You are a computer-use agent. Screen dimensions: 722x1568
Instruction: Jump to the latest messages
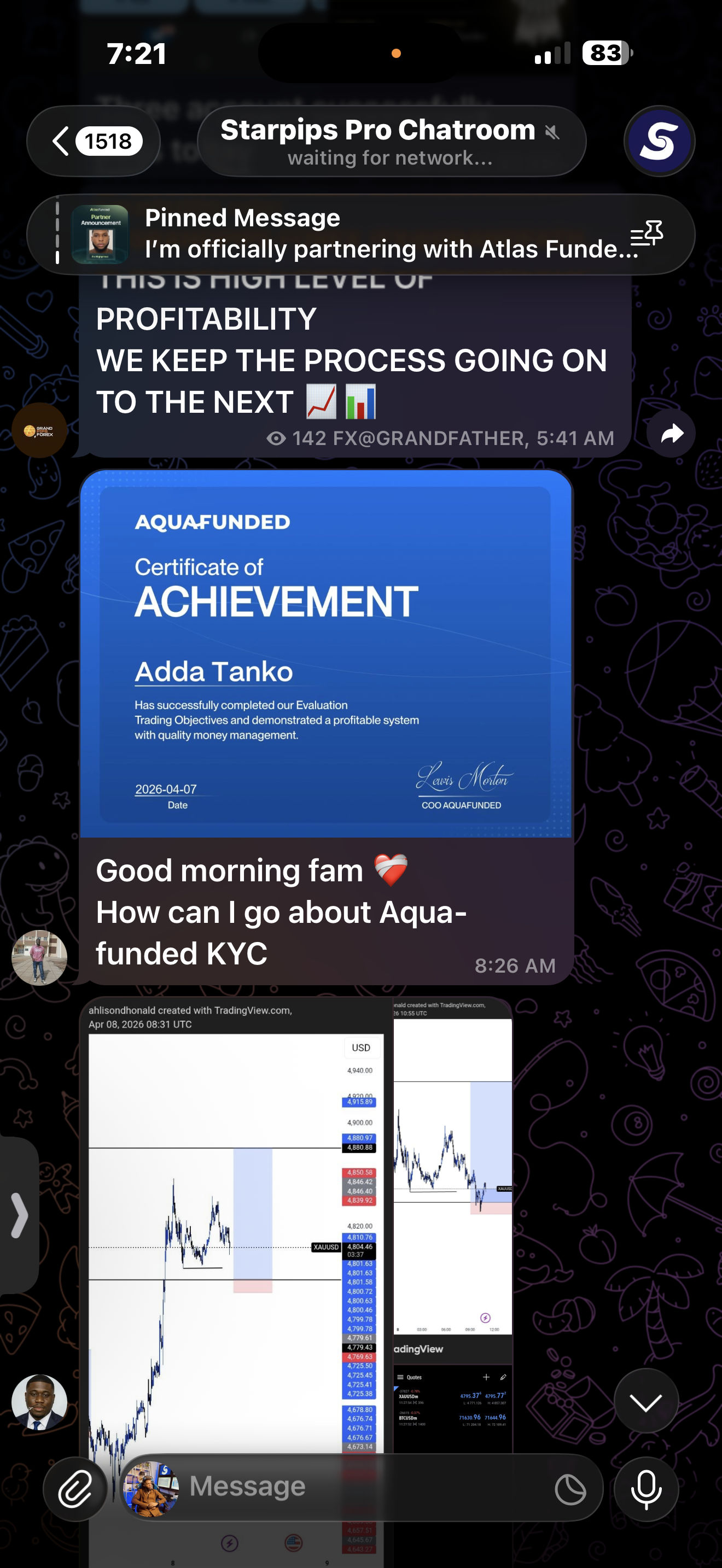646,1401
